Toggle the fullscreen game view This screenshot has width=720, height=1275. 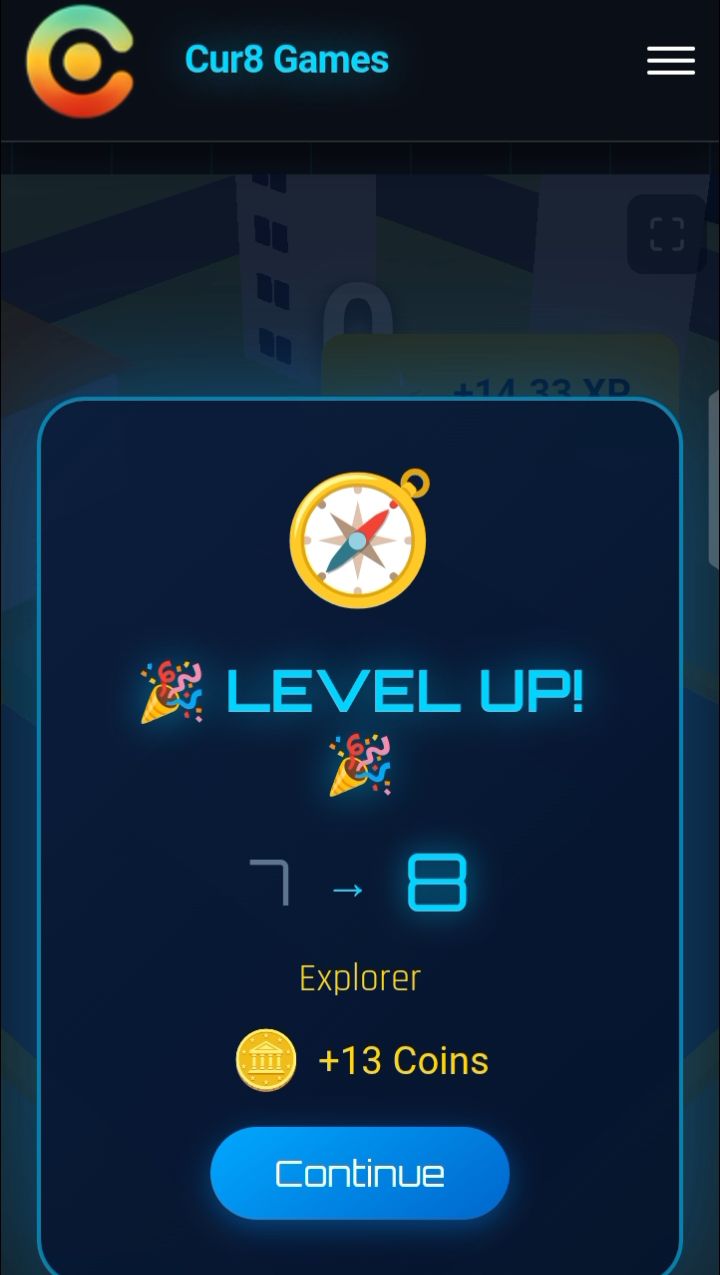(666, 234)
